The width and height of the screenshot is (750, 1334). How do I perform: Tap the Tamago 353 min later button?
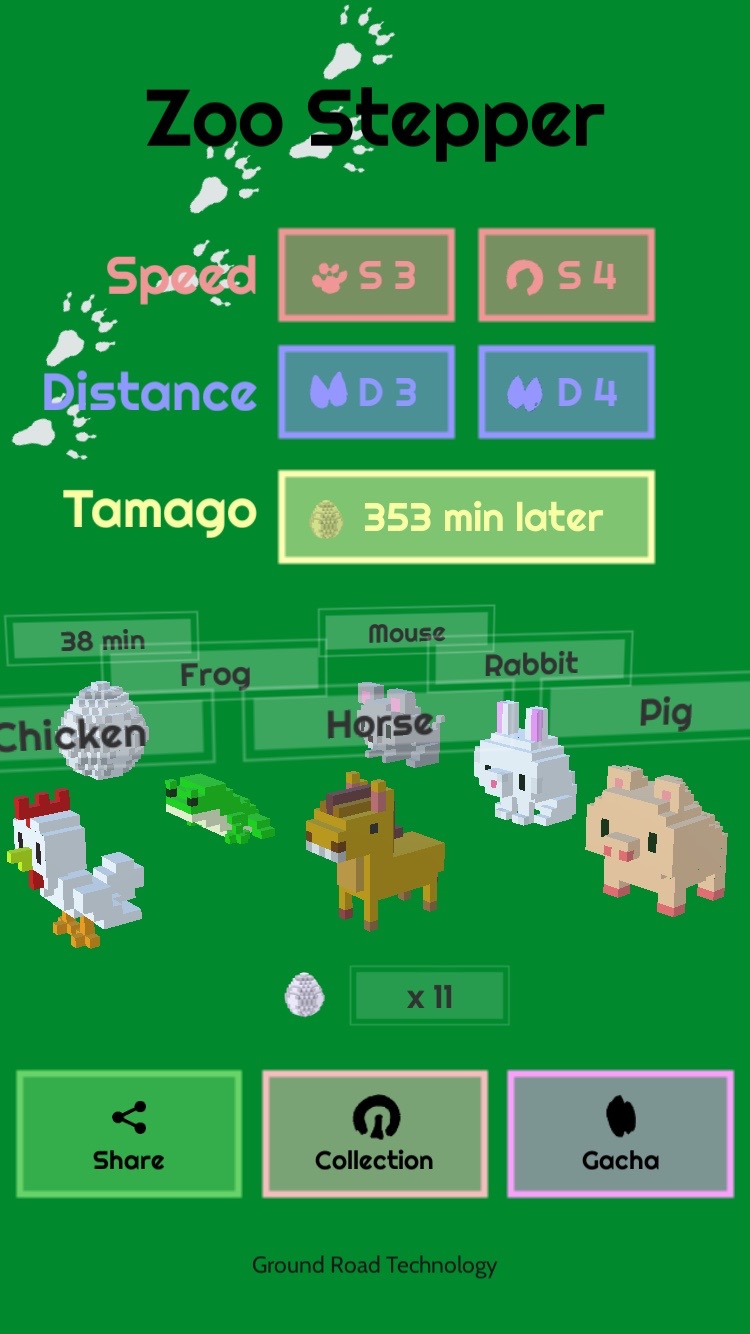[466, 517]
